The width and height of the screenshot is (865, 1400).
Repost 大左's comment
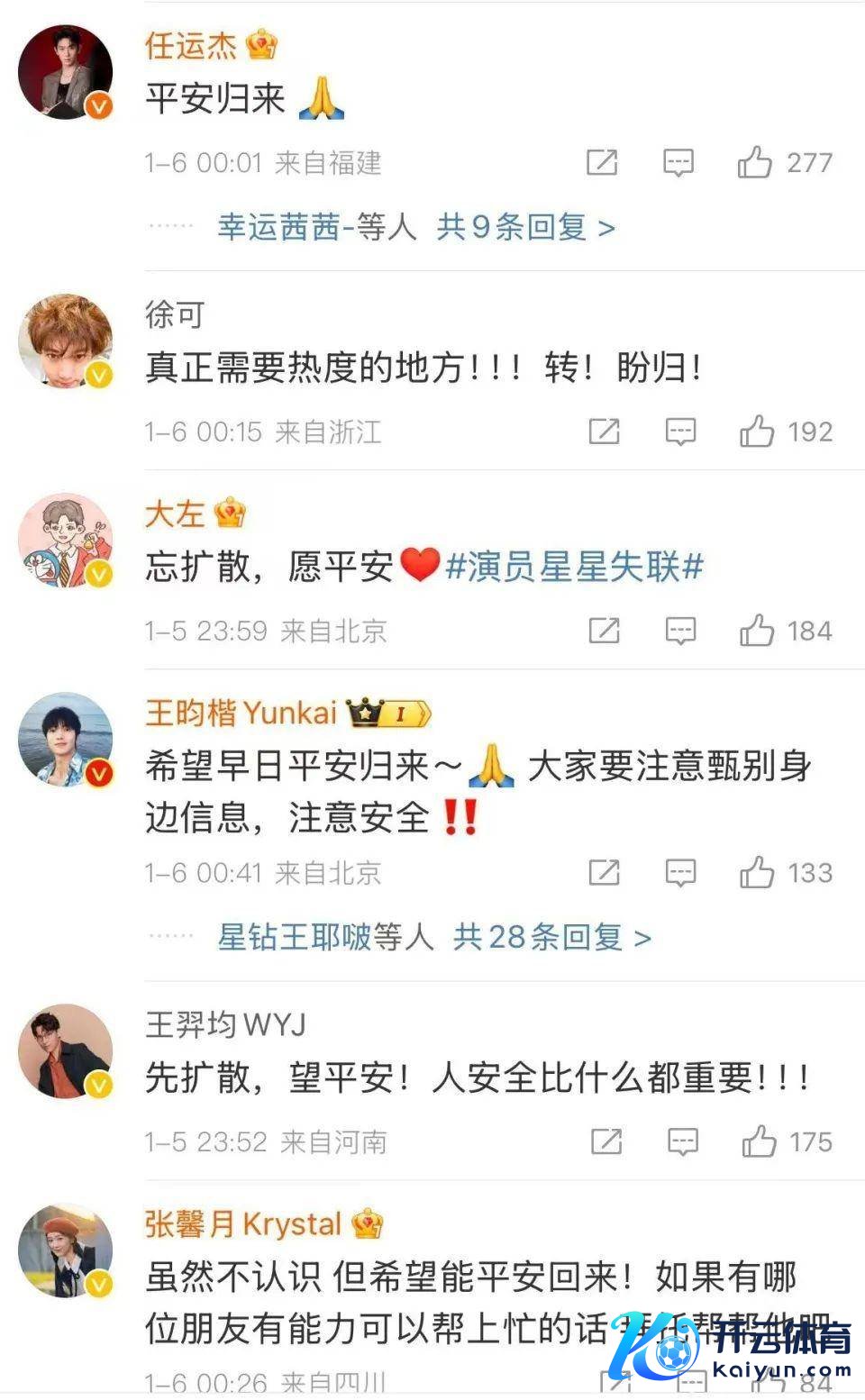(604, 632)
